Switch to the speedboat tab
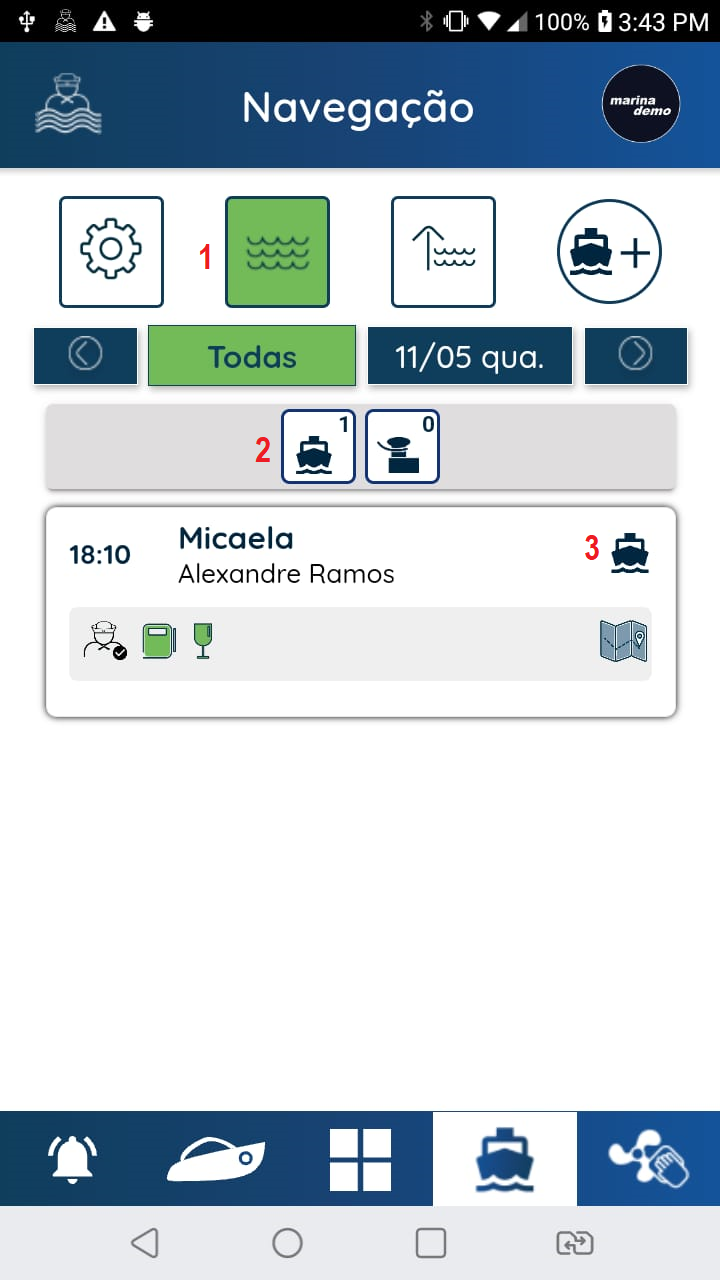The height and width of the screenshot is (1280, 720). [216, 1159]
